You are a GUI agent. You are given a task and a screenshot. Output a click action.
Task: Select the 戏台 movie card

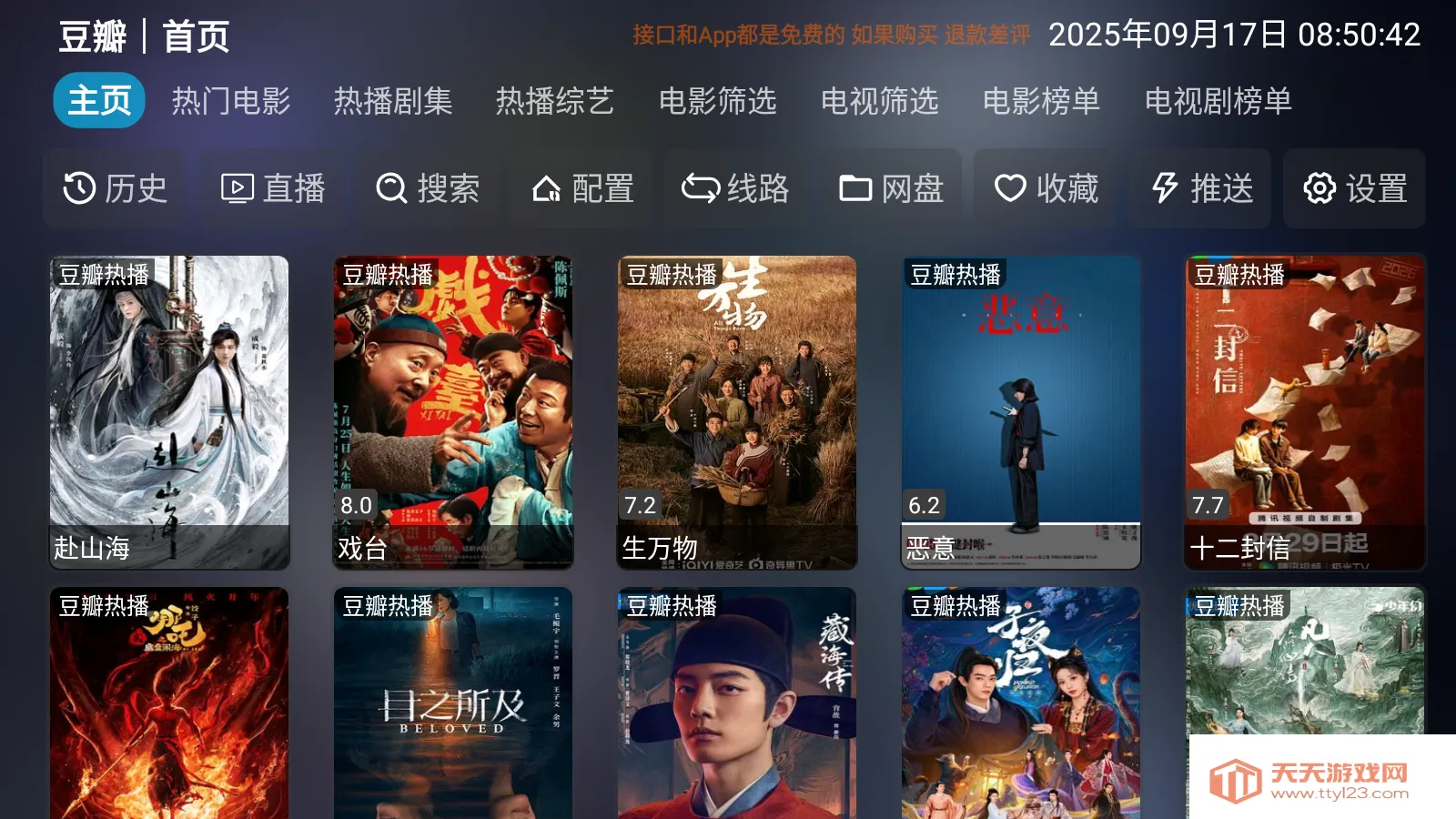click(x=453, y=412)
